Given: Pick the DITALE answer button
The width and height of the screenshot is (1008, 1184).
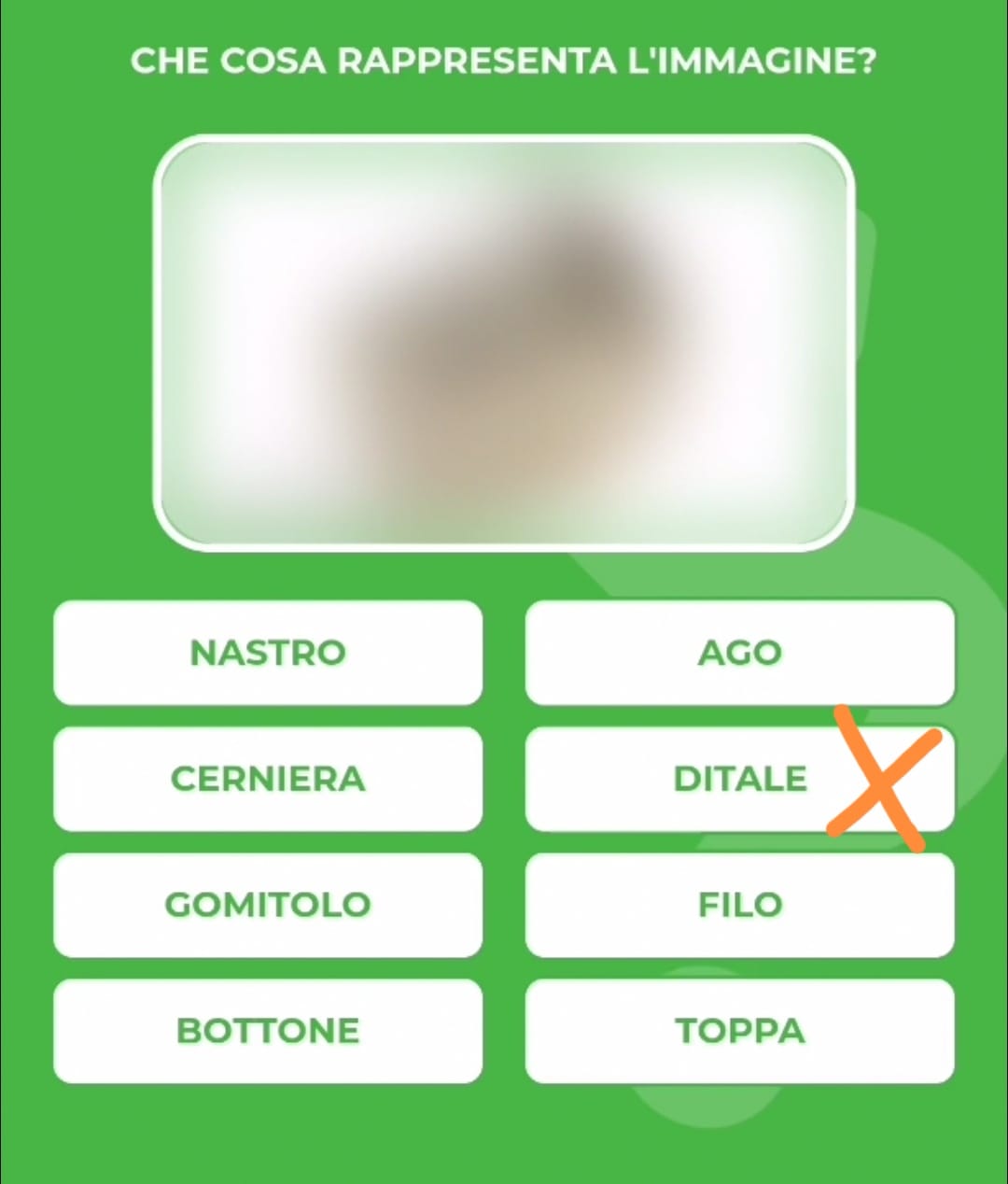Looking at the screenshot, I should coord(739,779).
